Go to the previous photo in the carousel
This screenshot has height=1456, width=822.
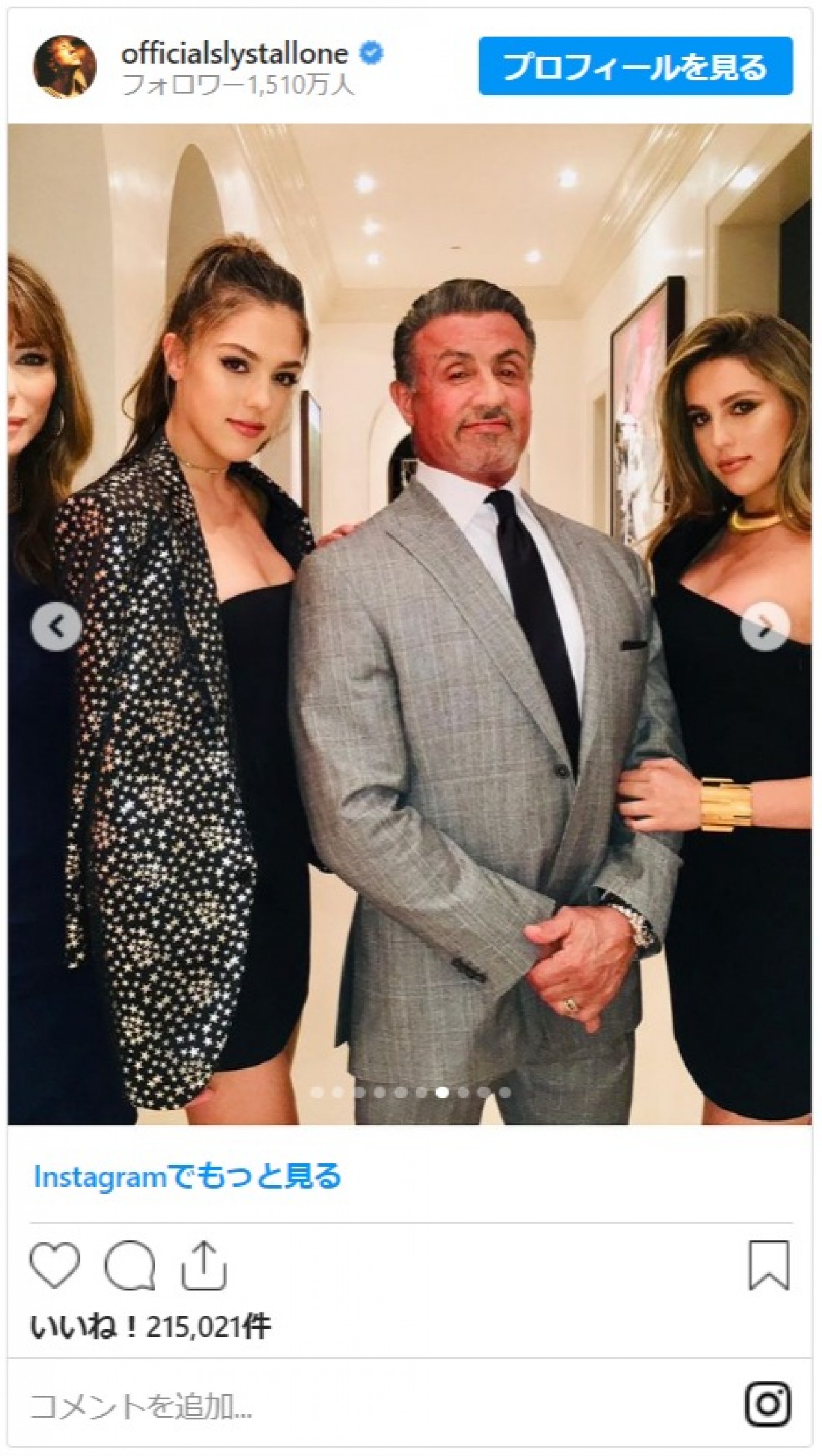(x=56, y=626)
